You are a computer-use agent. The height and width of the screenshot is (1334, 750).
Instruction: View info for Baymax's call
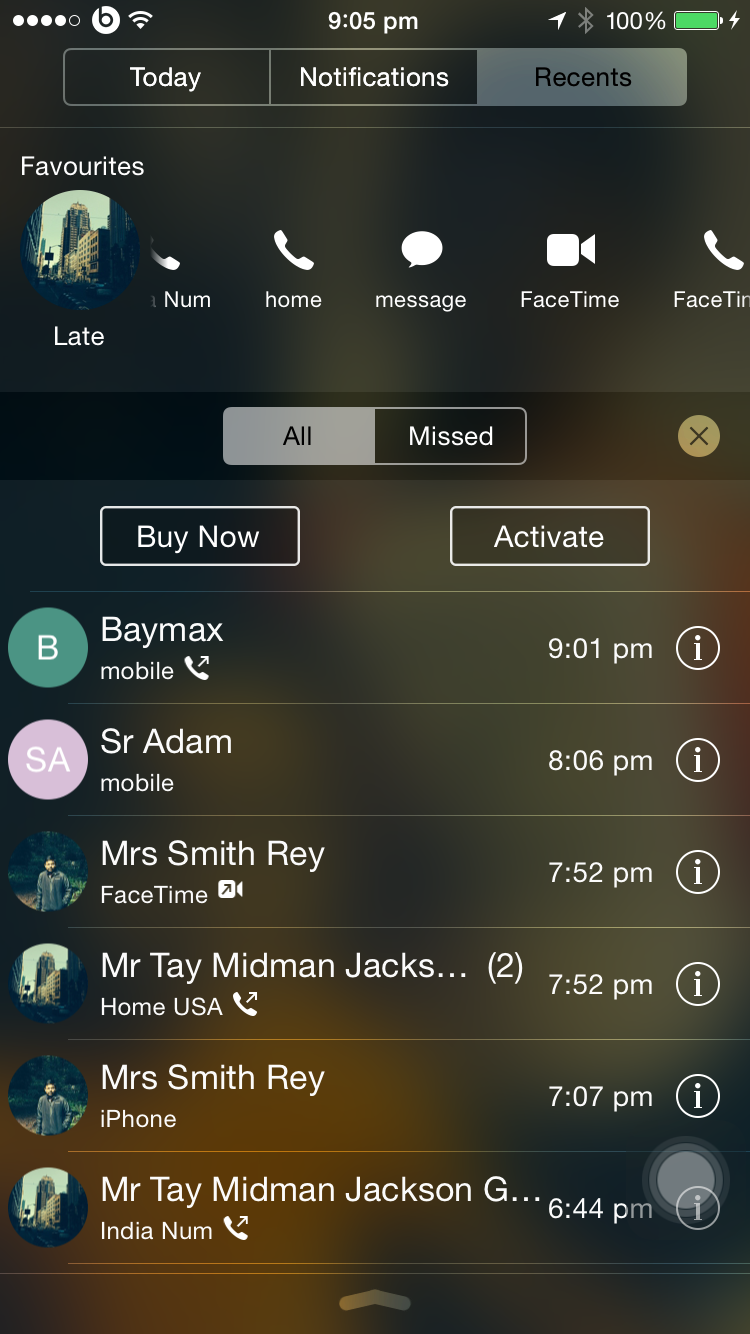pyautogui.click(x=697, y=648)
